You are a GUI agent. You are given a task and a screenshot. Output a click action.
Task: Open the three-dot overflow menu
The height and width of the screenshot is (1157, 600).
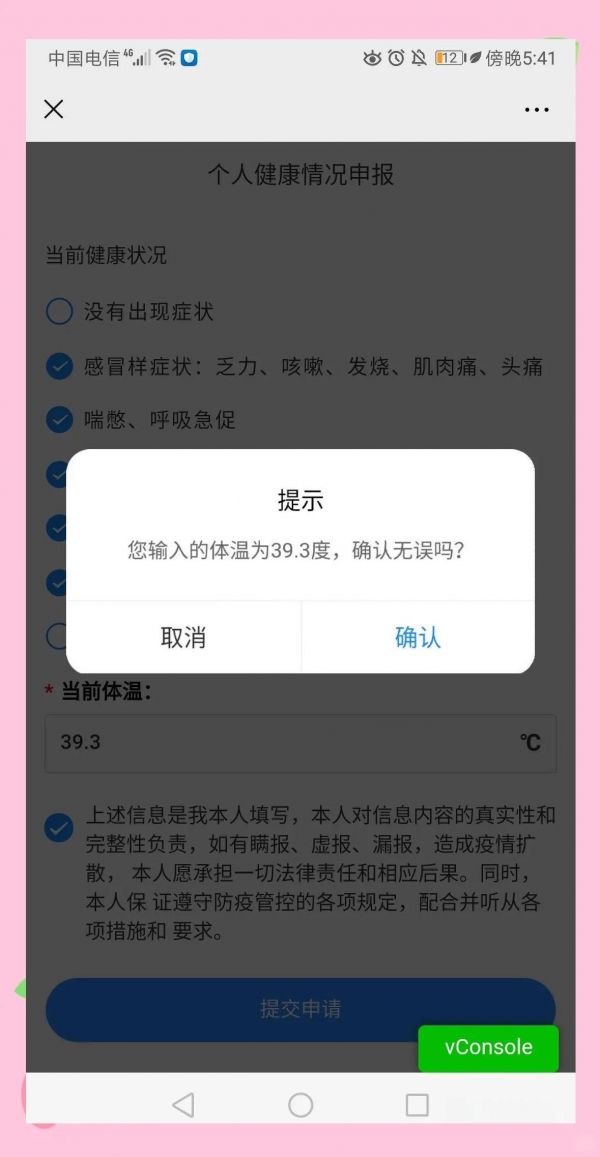pos(537,110)
